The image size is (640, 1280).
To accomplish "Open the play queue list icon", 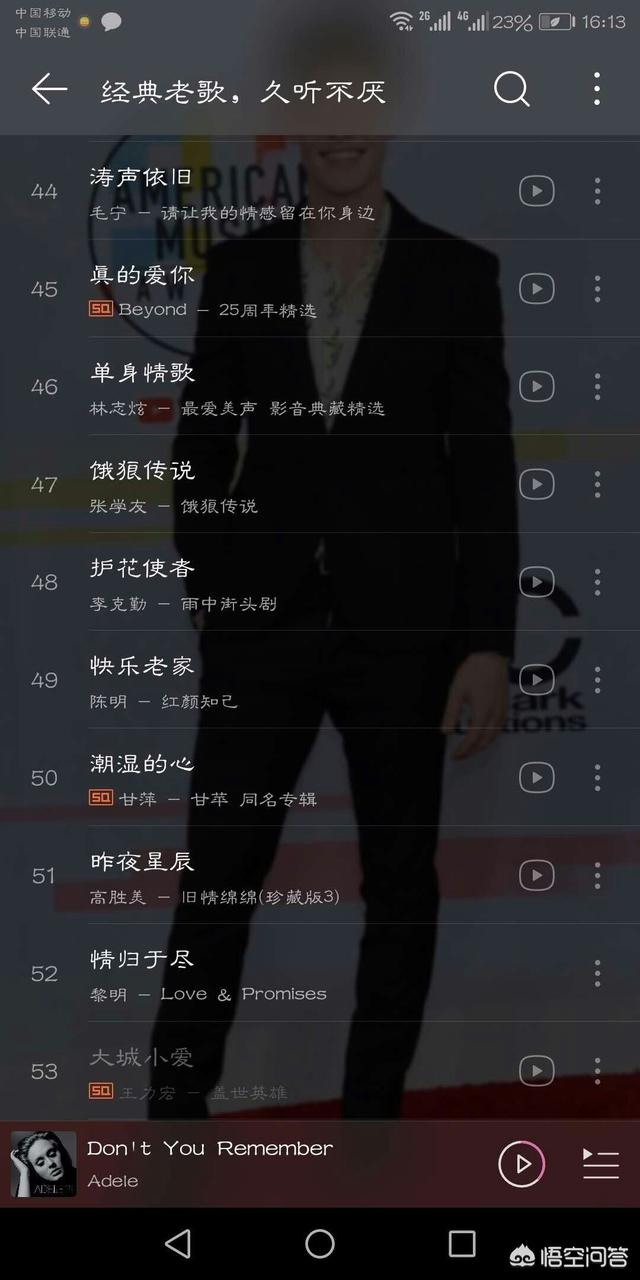I will click(x=601, y=1164).
